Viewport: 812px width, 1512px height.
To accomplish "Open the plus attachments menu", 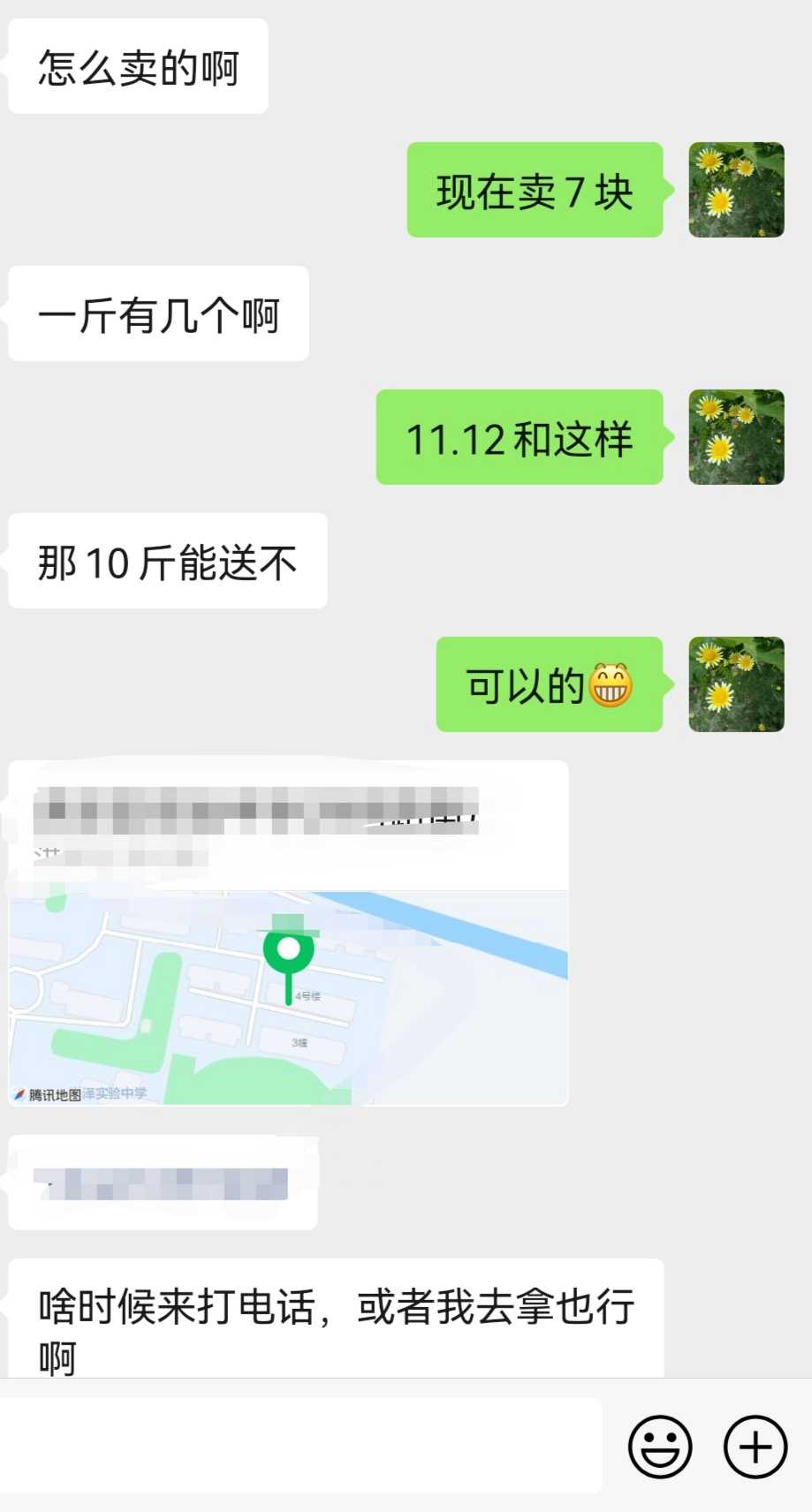I will coord(755,1447).
